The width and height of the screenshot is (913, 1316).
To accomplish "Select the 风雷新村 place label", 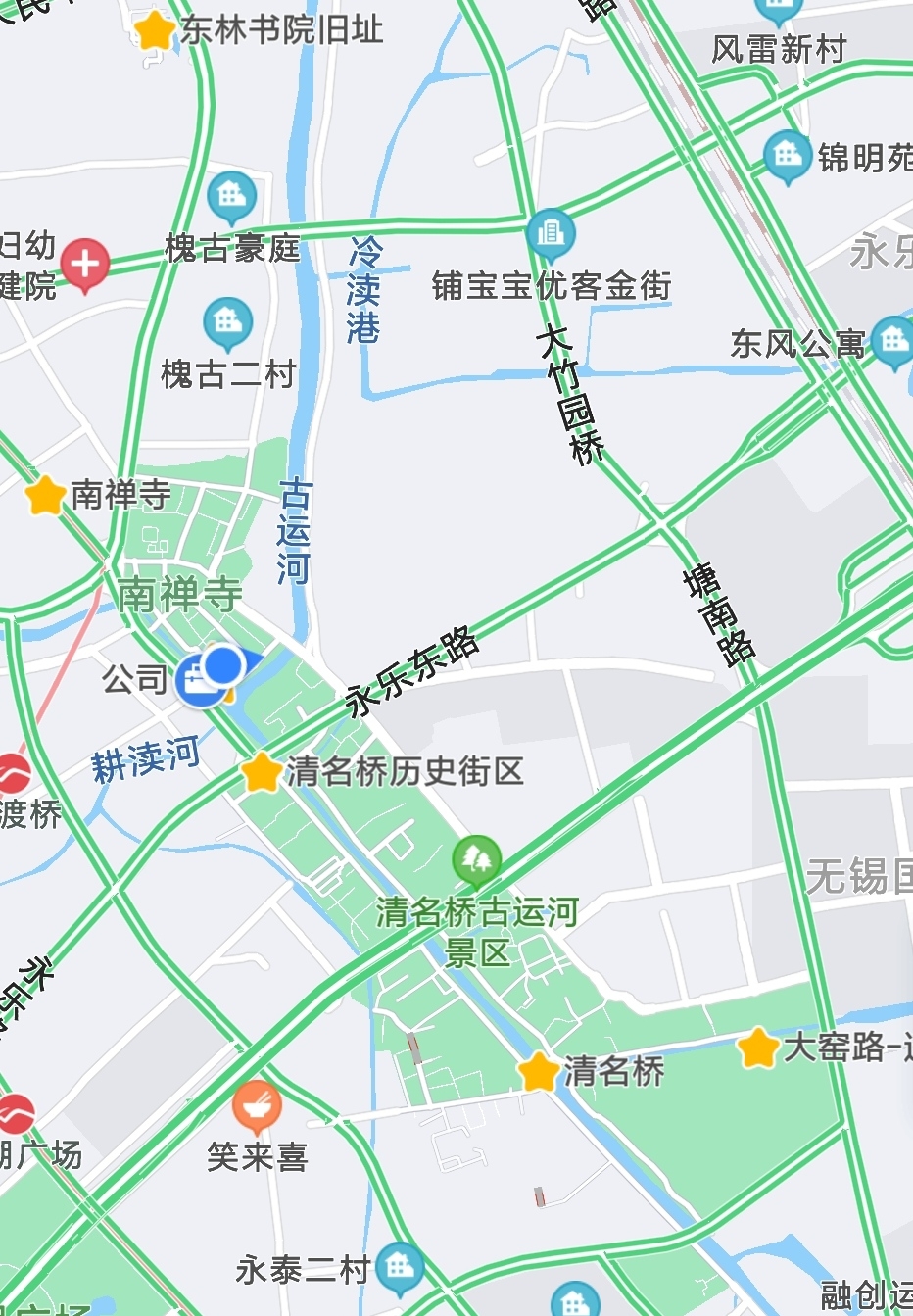I will 780,47.
